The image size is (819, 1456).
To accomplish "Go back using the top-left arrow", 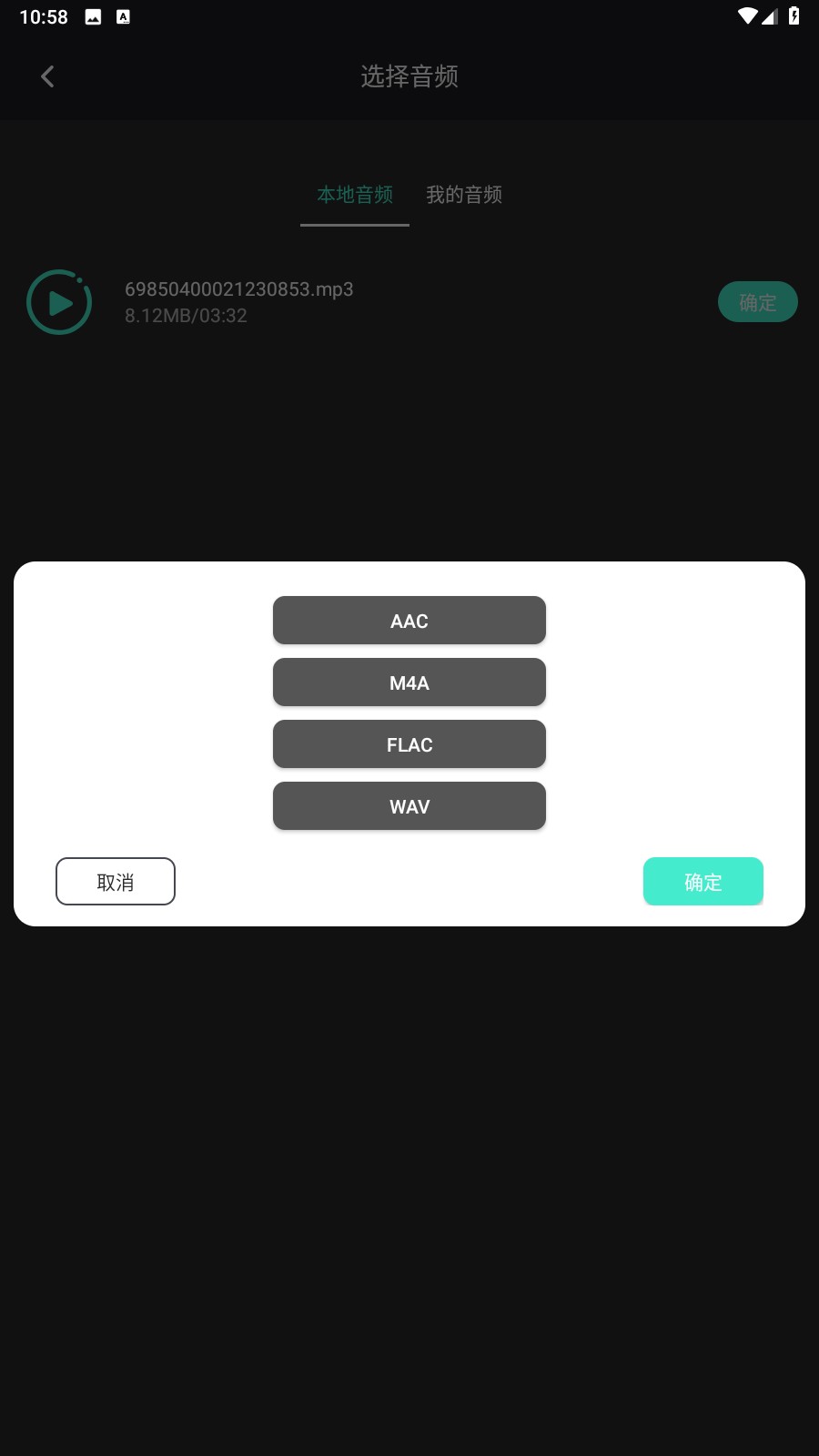I will pos(47,76).
